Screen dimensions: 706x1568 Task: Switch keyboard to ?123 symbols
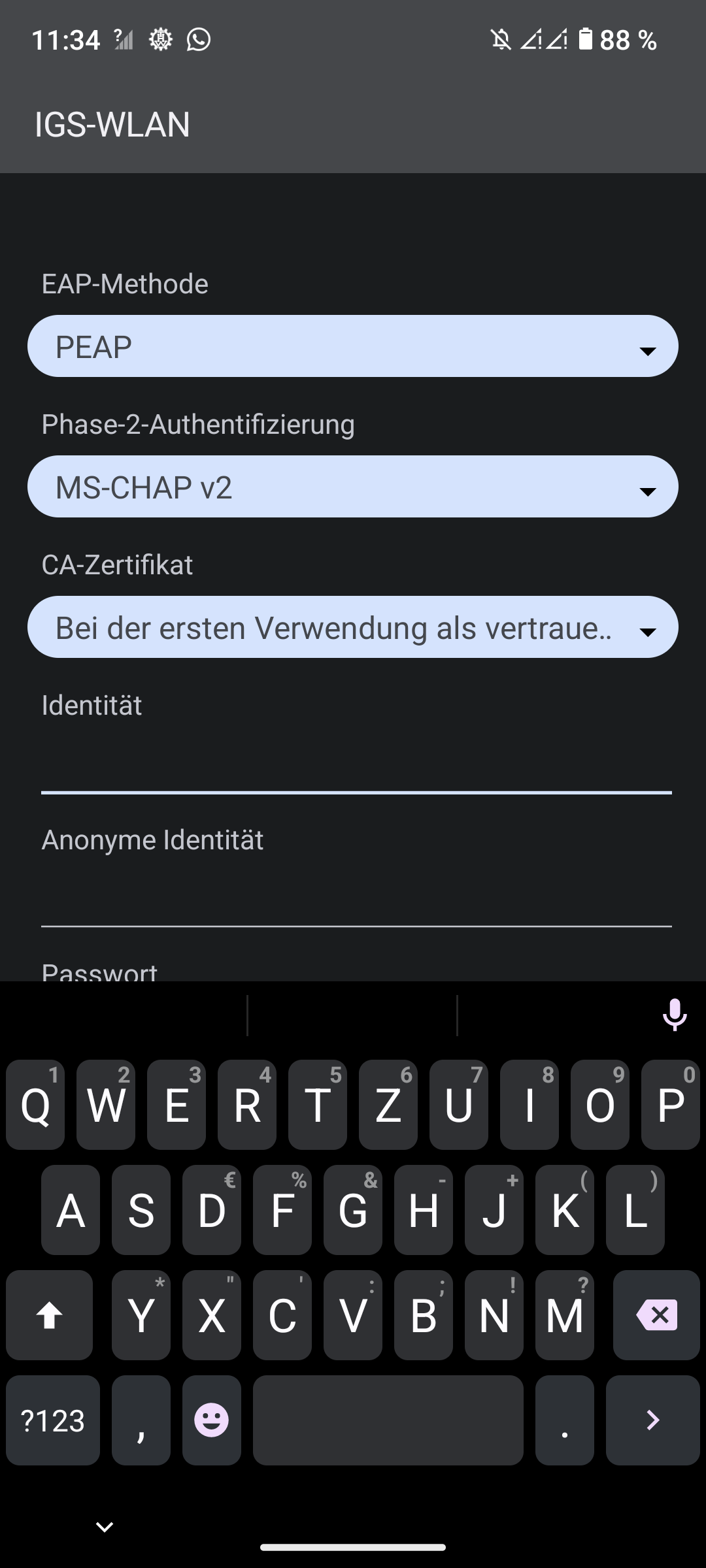click(x=53, y=1420)
